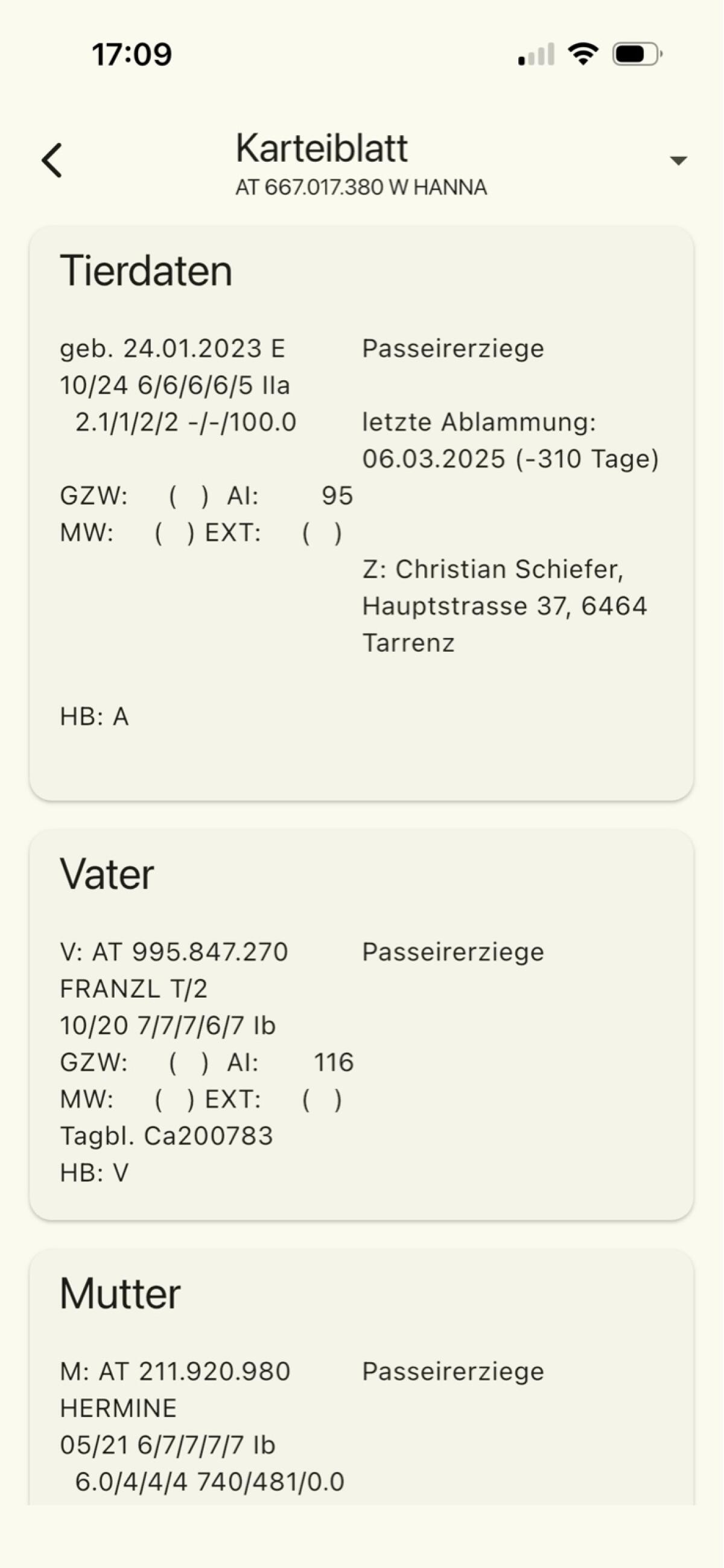Open the Vater card for FRANZL
Image resolution: width=724 pixels, height=1568 pixels.
[x=361, y=1025]
